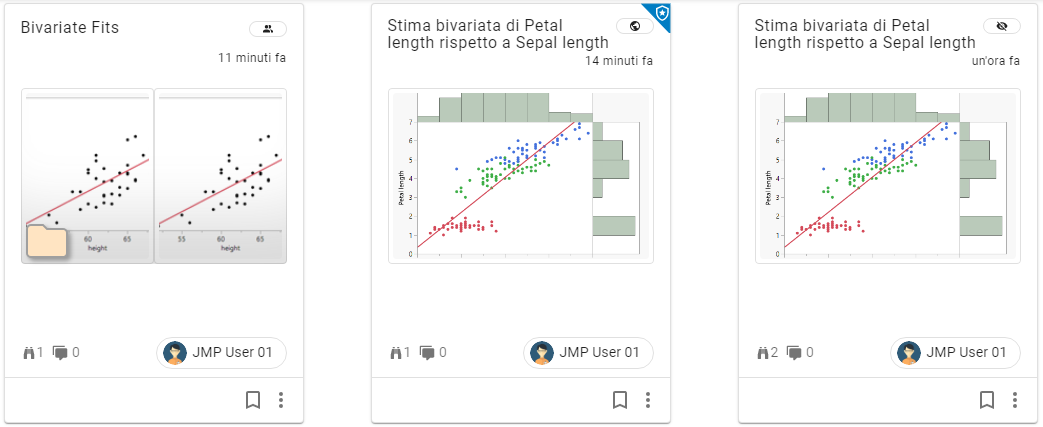This screenshot has width=1043, height=427.
Task: Tap the hidden-eye chip on un'ora fa report
Action: 1001,27
